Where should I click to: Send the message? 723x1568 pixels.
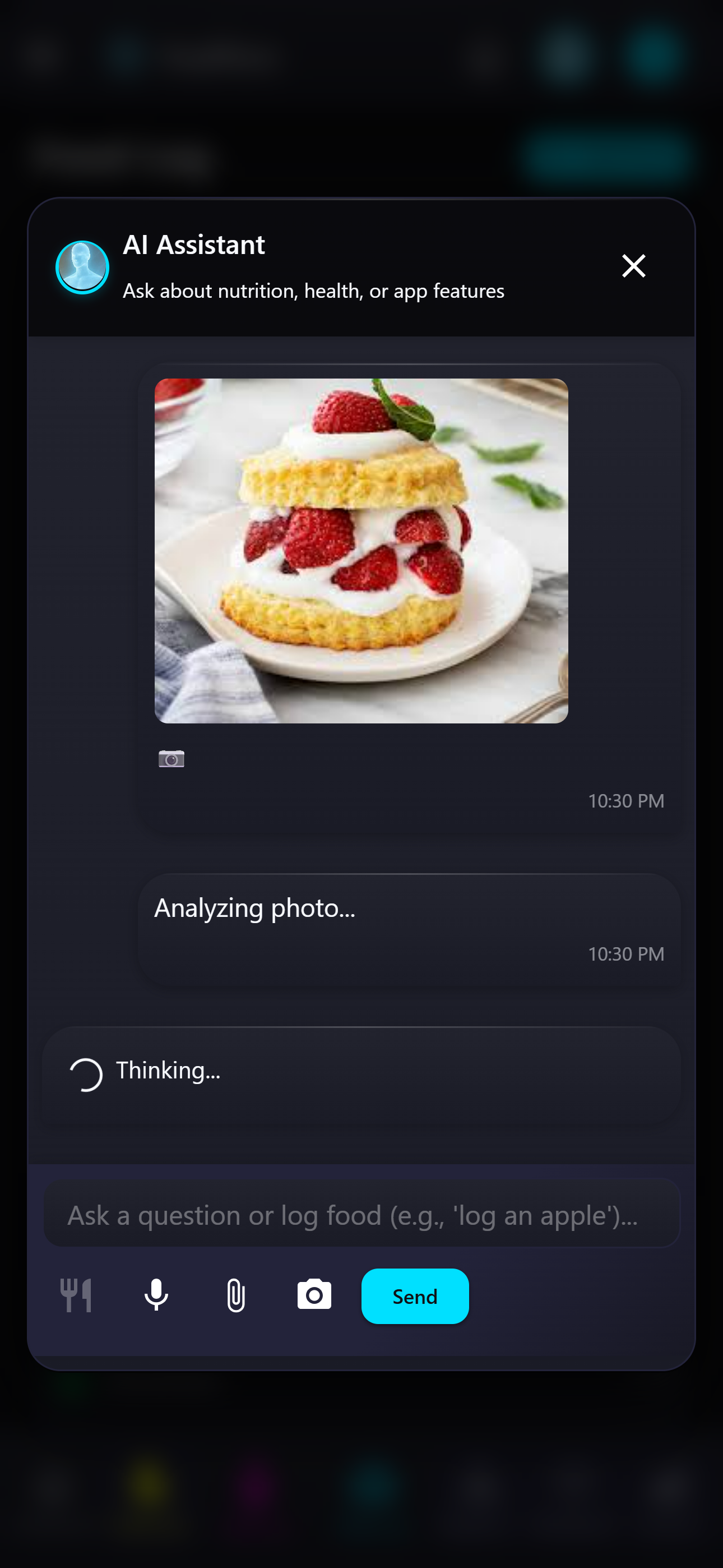414,1297
